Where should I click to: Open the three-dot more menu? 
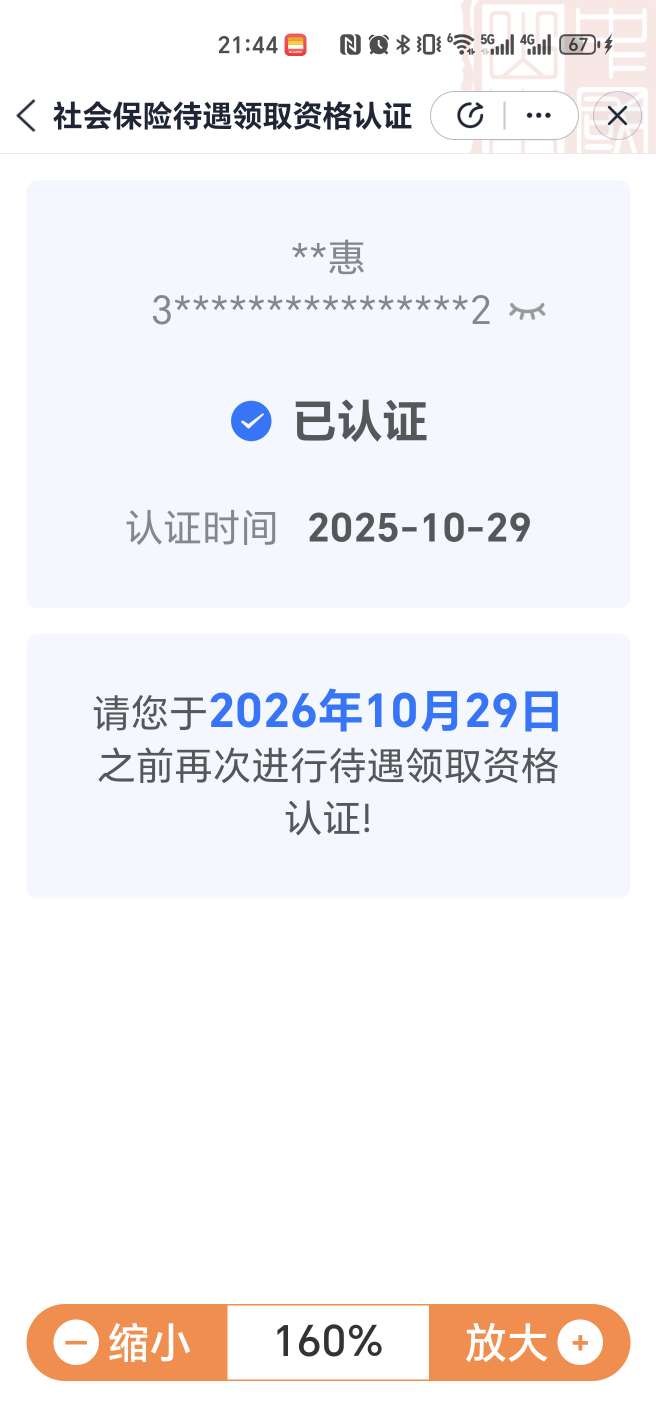coord(539,116)
